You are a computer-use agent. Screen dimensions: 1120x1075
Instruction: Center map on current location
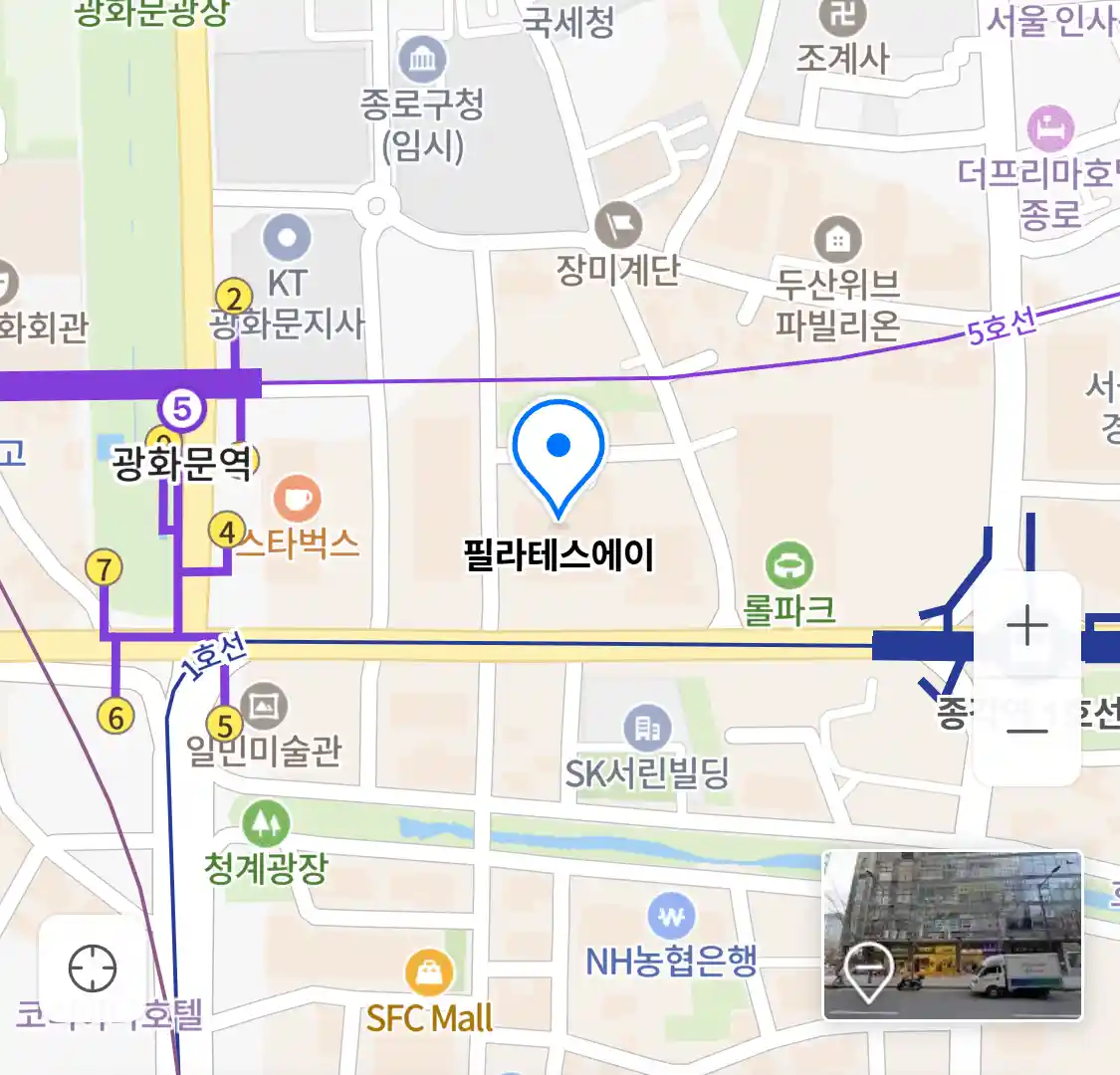tap(93, 968)
